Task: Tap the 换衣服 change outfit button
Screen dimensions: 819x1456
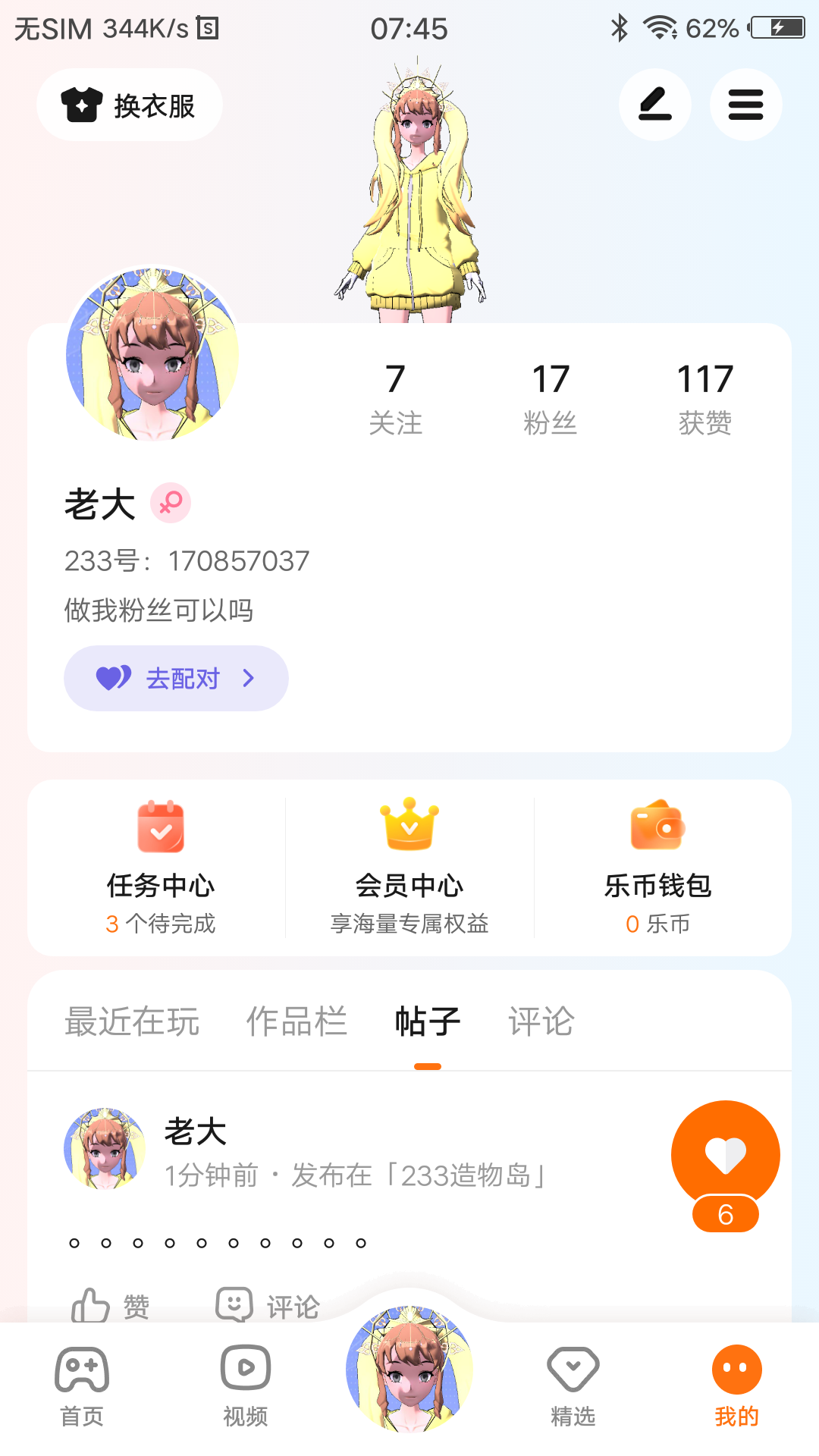Action: pos(130,105)
